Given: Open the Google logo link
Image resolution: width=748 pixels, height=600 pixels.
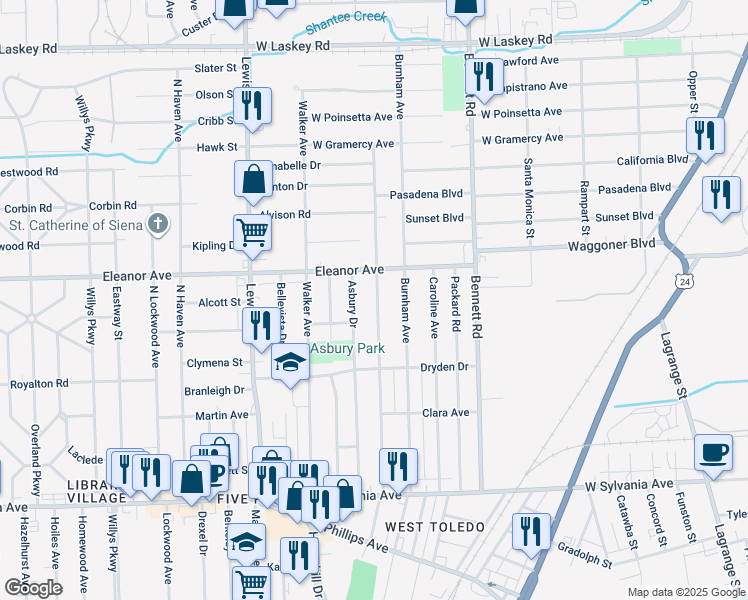Looking at the screenshot, I should click(x=32, y=587).
